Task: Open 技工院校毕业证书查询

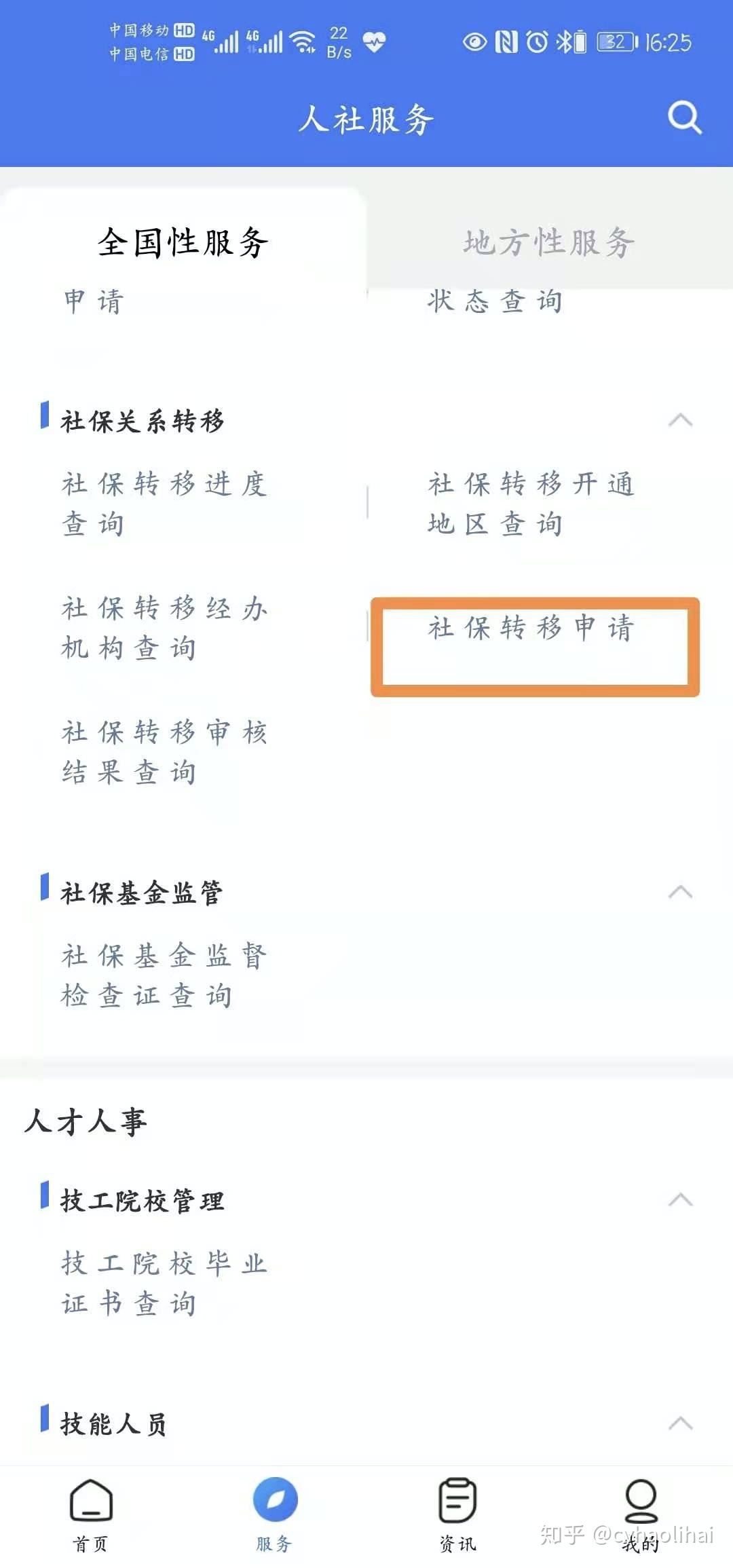Action: coord(165,1283)
